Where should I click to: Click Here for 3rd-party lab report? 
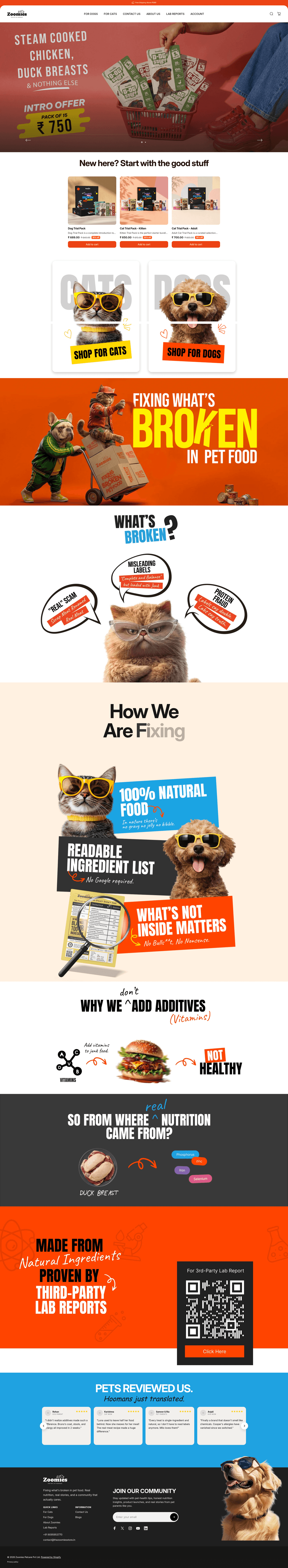[x=214, y=1351]
